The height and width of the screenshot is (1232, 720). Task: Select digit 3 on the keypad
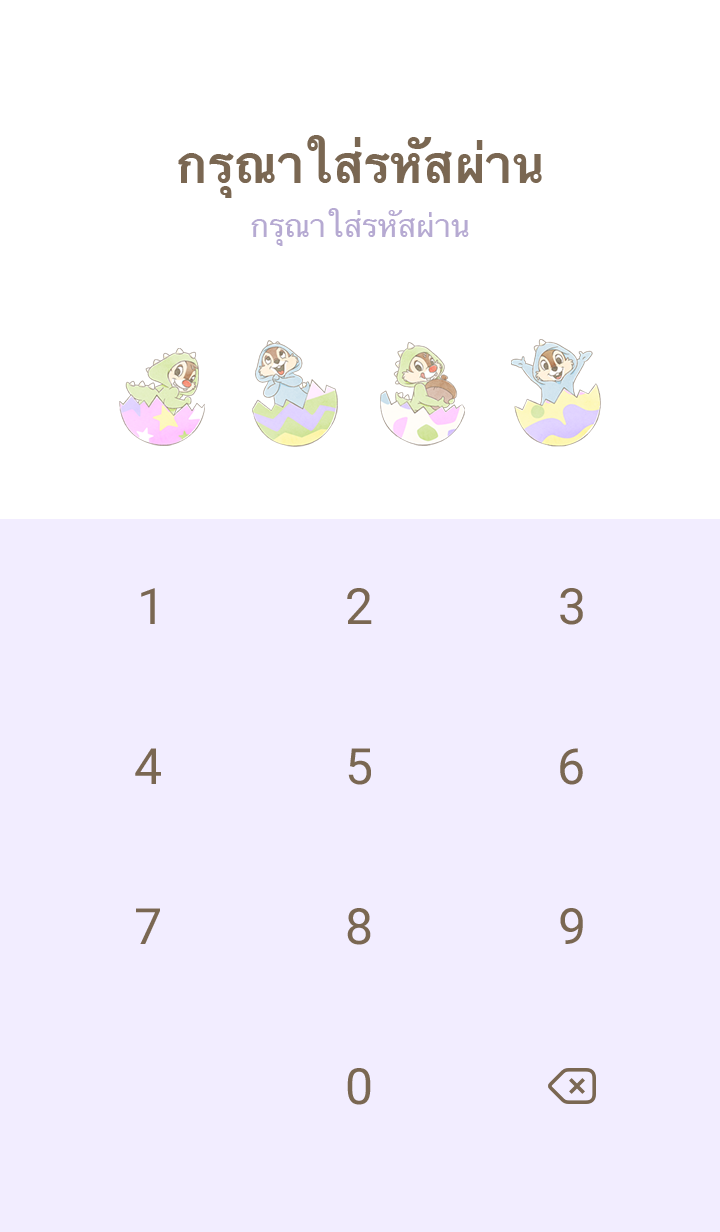coord(571,607)
